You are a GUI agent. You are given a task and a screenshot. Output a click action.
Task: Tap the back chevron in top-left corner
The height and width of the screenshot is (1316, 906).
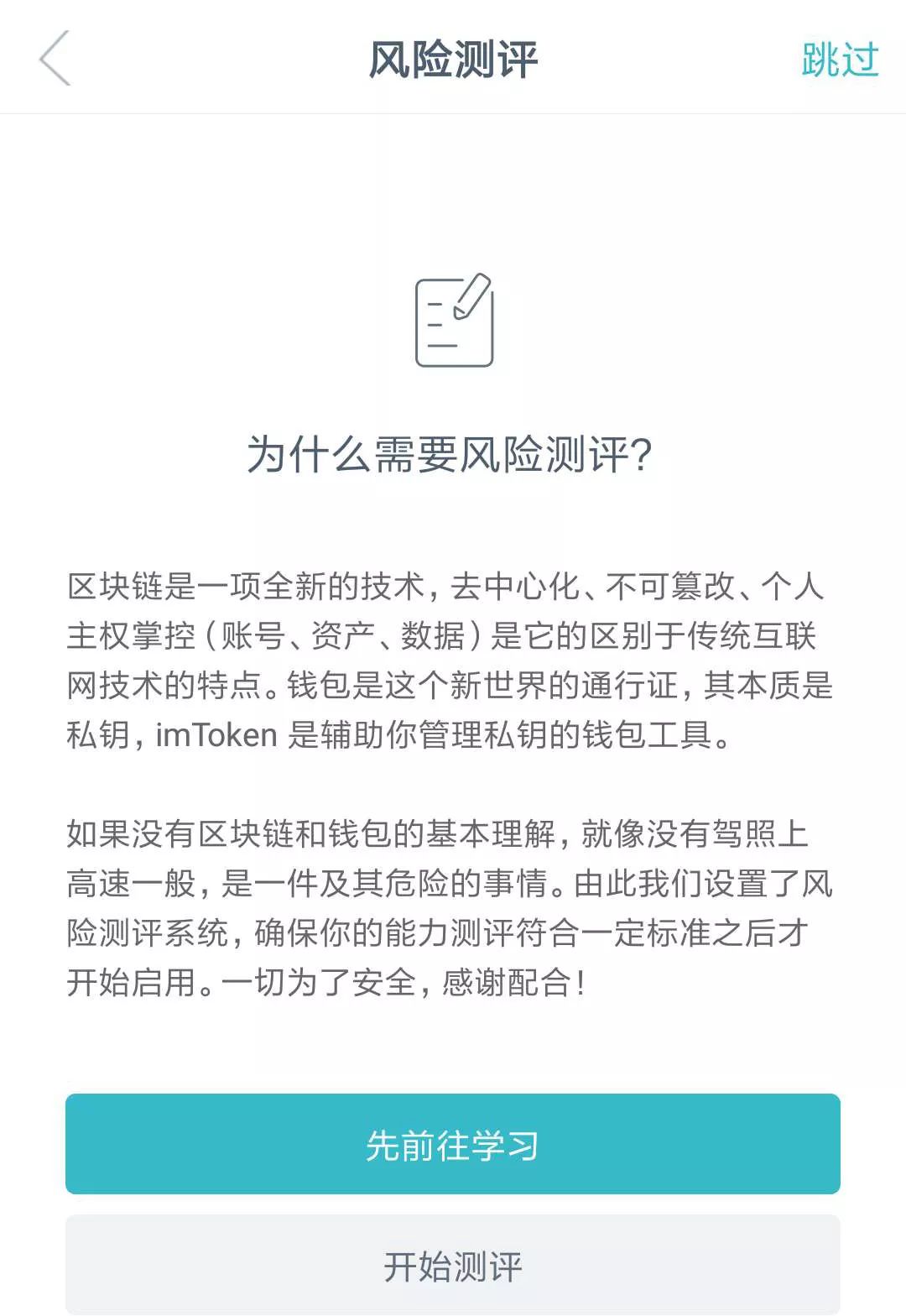[x=55, y=59]
